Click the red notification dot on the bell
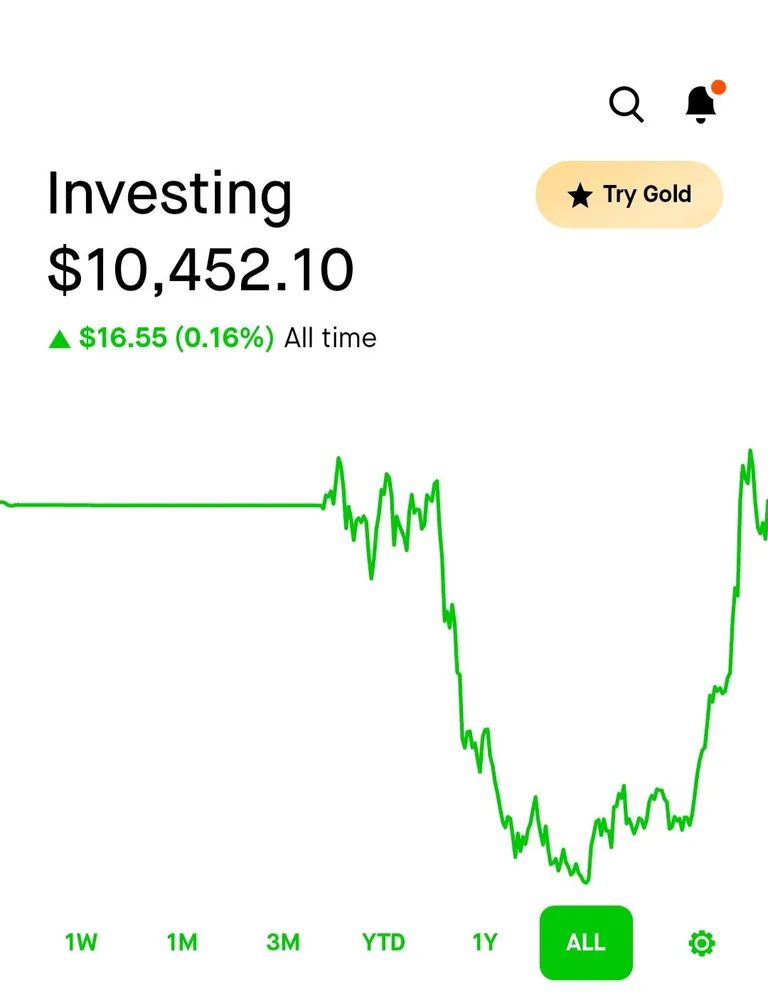 click(x=719, y=87)
